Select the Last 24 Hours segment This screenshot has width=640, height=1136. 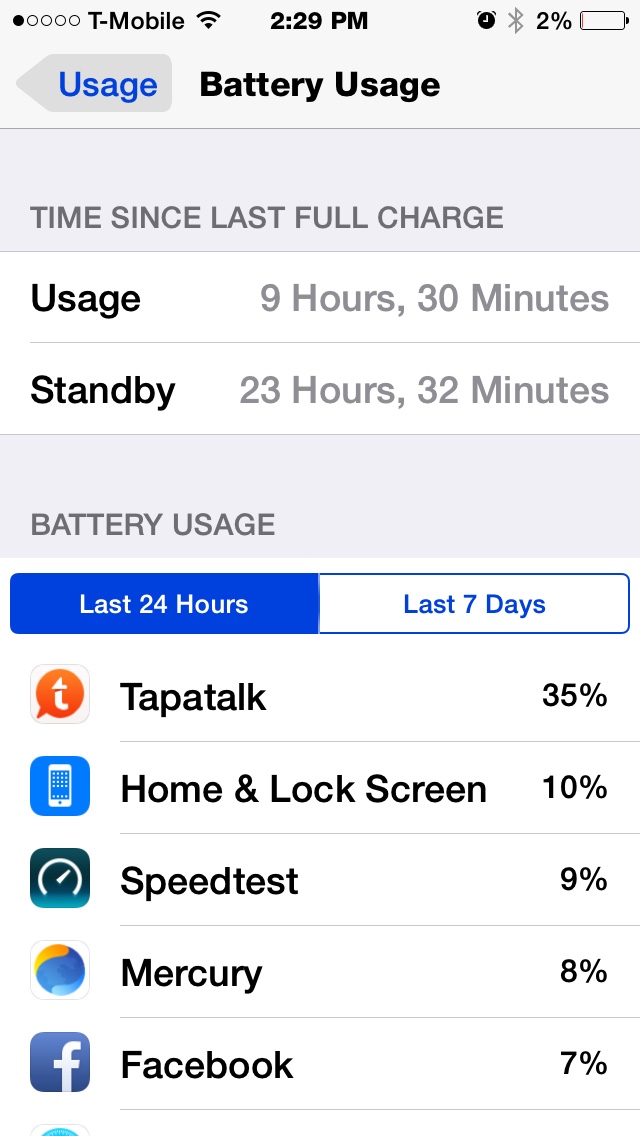coord(164,604)
